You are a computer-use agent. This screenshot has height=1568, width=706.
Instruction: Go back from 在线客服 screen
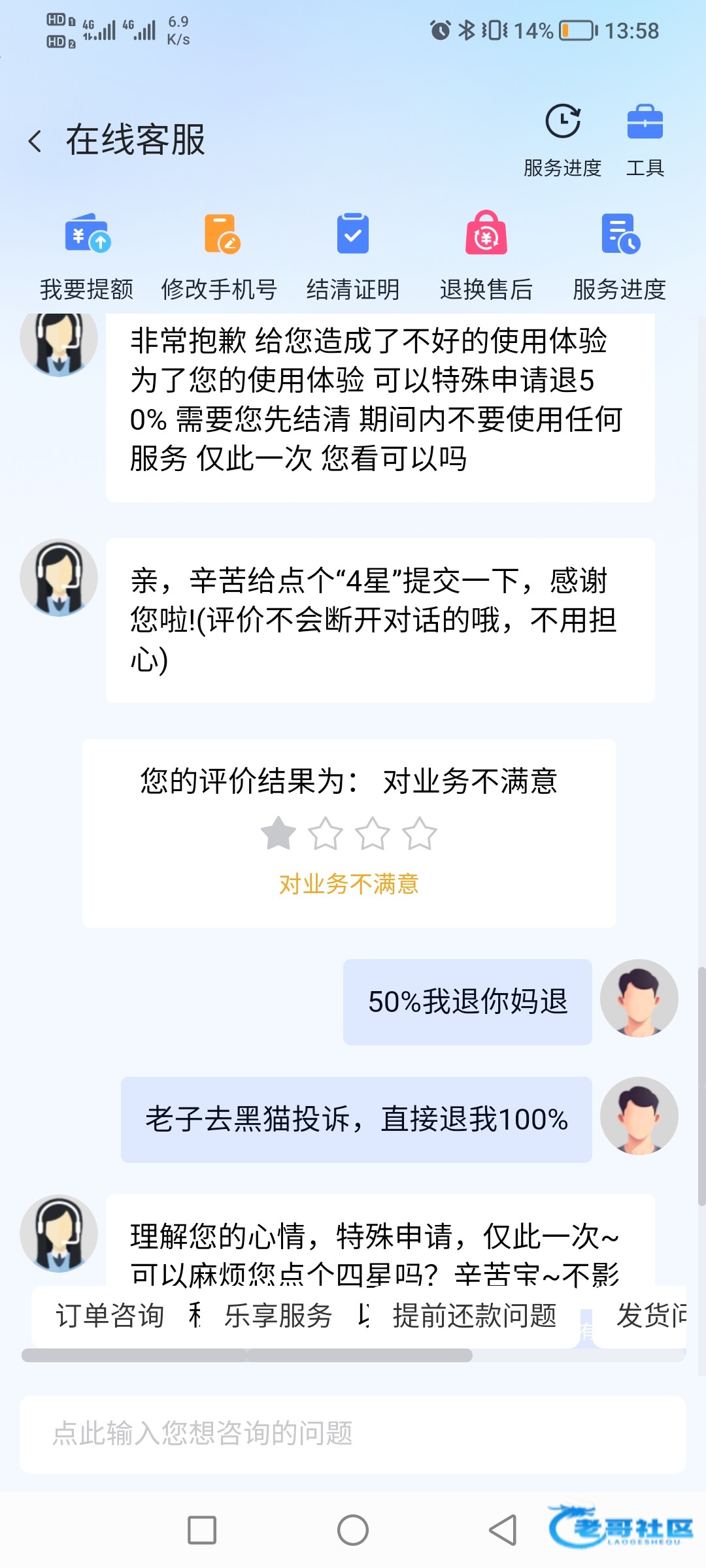coord(36,141)
